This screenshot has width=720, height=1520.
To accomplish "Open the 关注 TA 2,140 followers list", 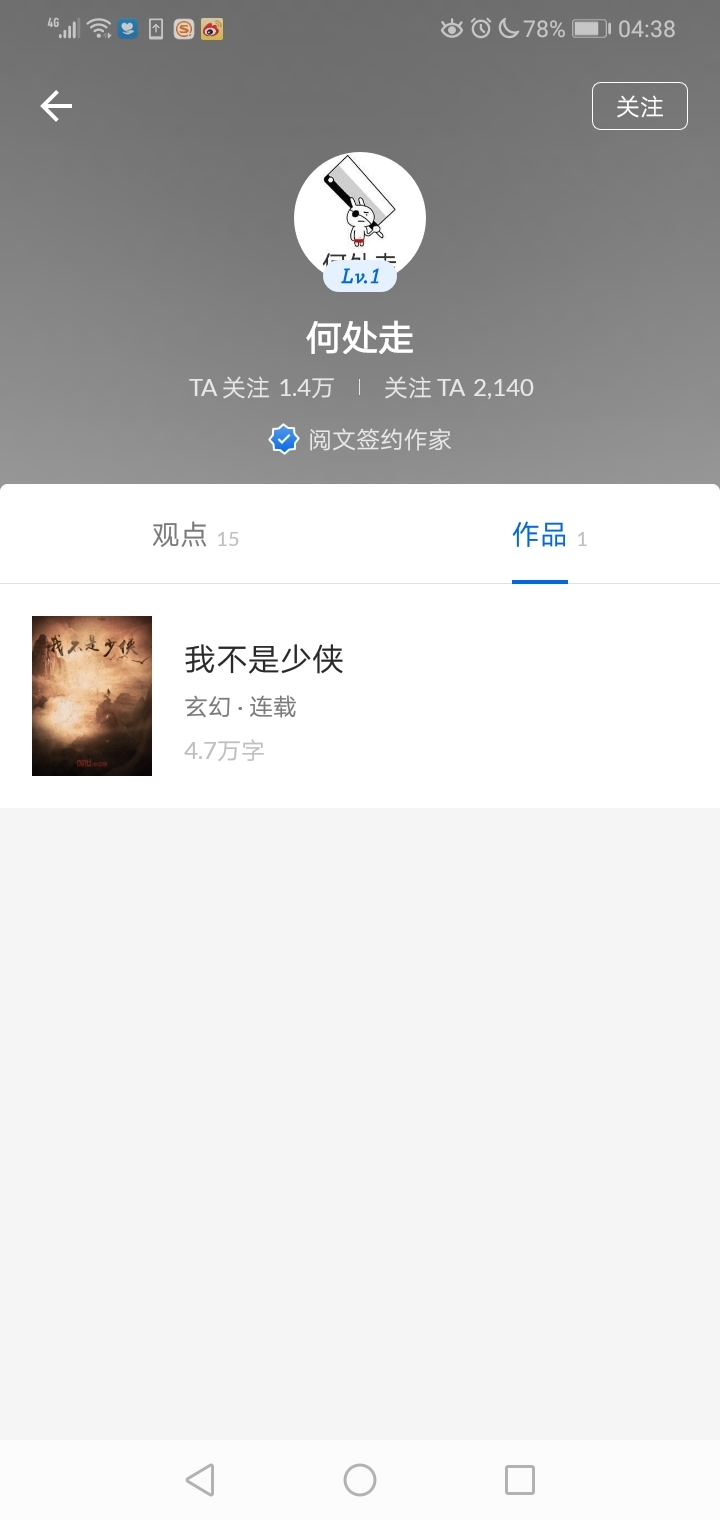I will pyautogui.click(x=459, y=388).
